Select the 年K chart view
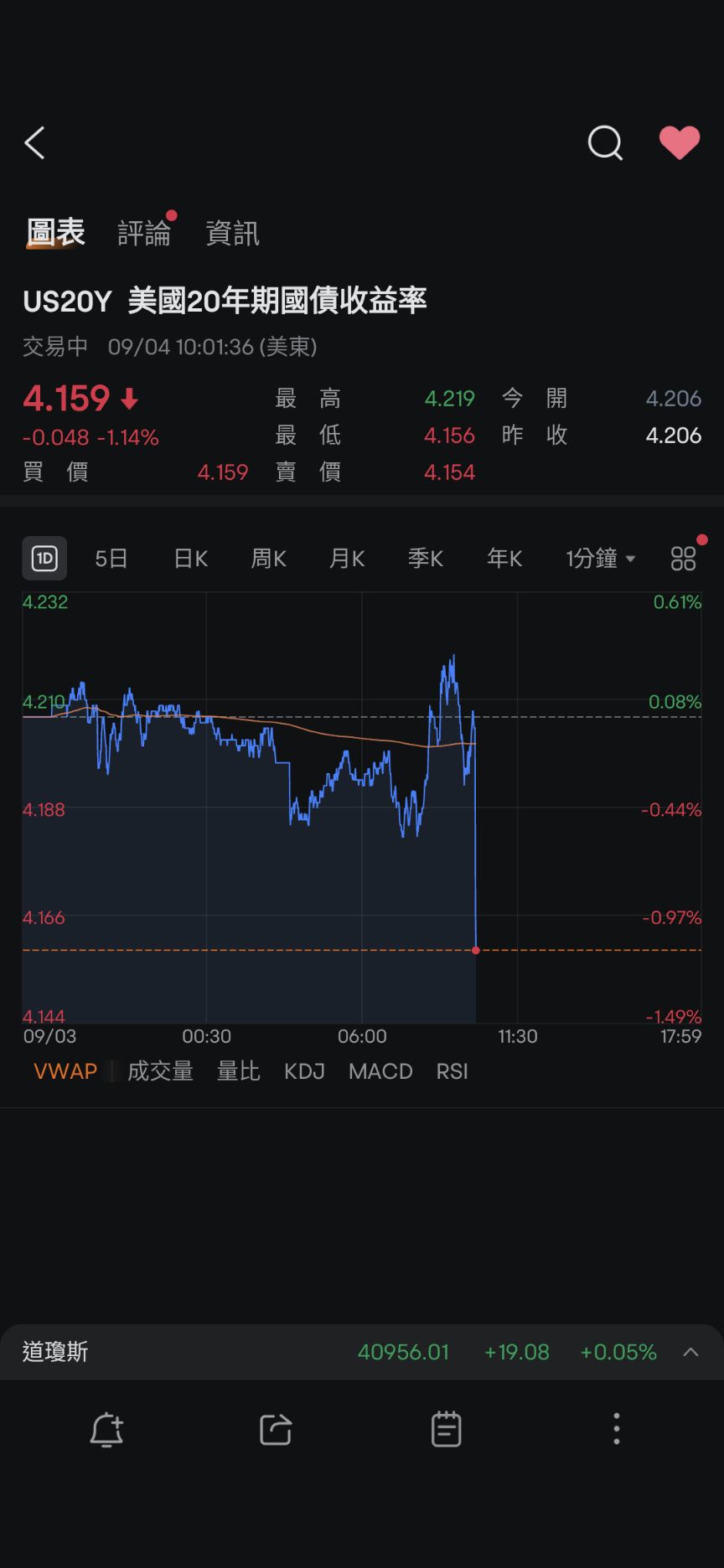The image size is (724, 1568). tap(504, 559)
